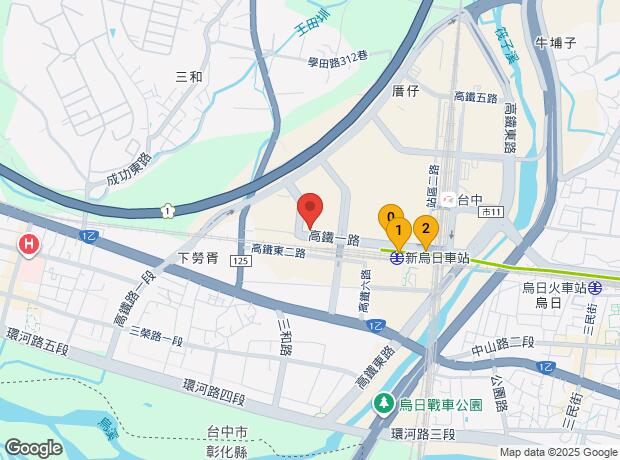Open the red hospital marker
This screenshot has height=460, width=620.
(x=30, y=244)
